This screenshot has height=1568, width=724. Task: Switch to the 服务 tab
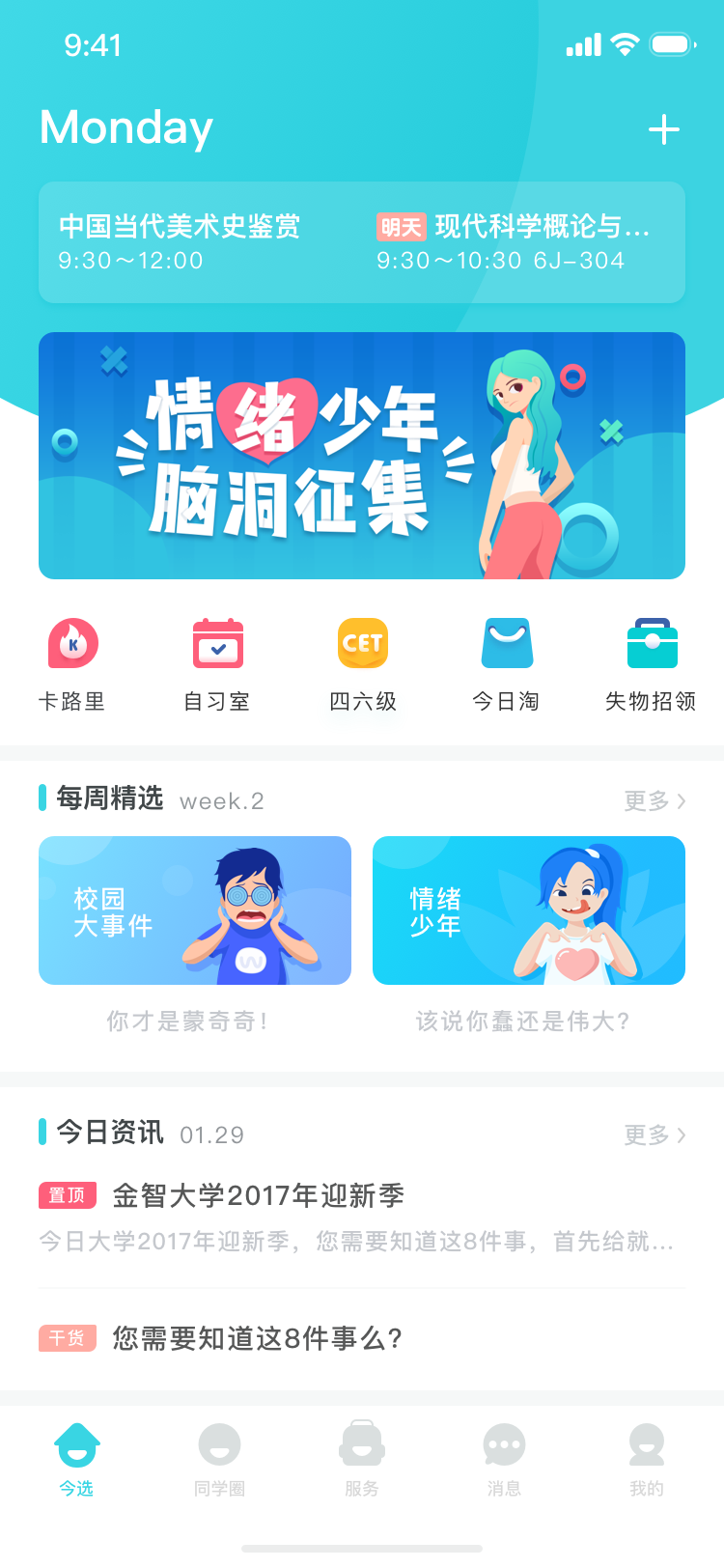click(x=362, y=1460)
